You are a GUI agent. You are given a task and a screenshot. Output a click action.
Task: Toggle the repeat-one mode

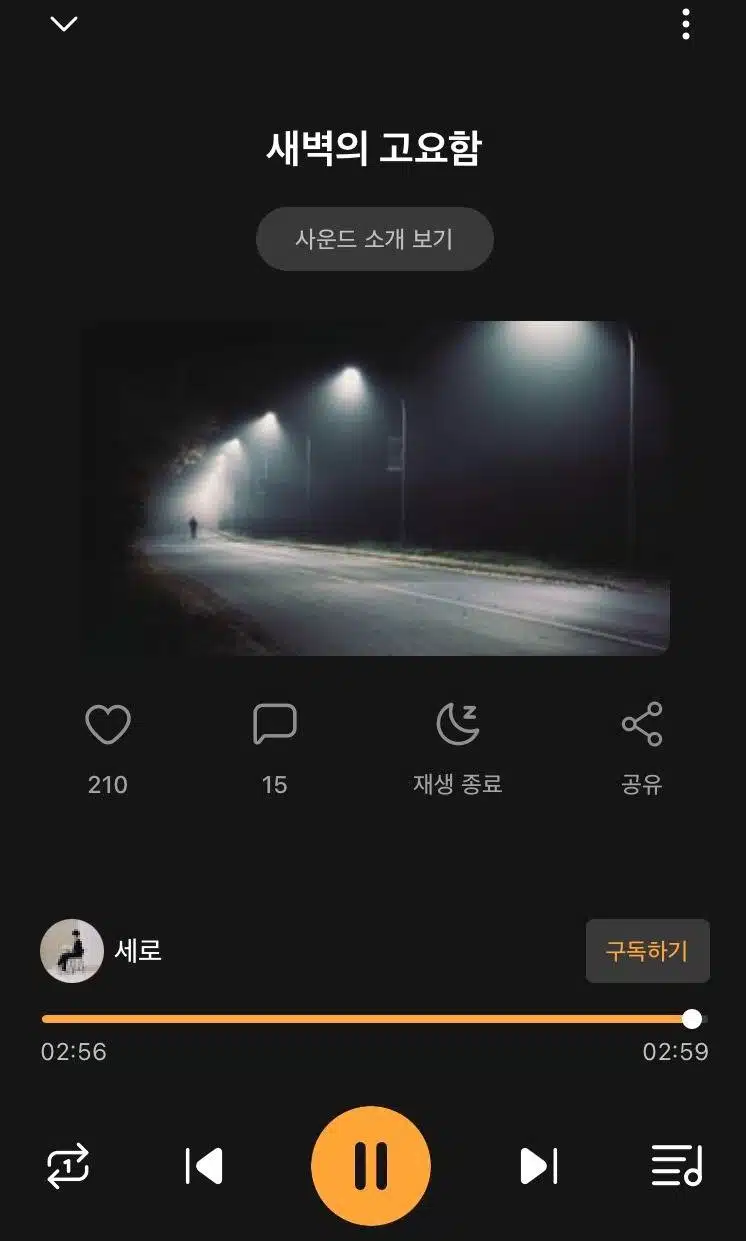coord(68,1166)
